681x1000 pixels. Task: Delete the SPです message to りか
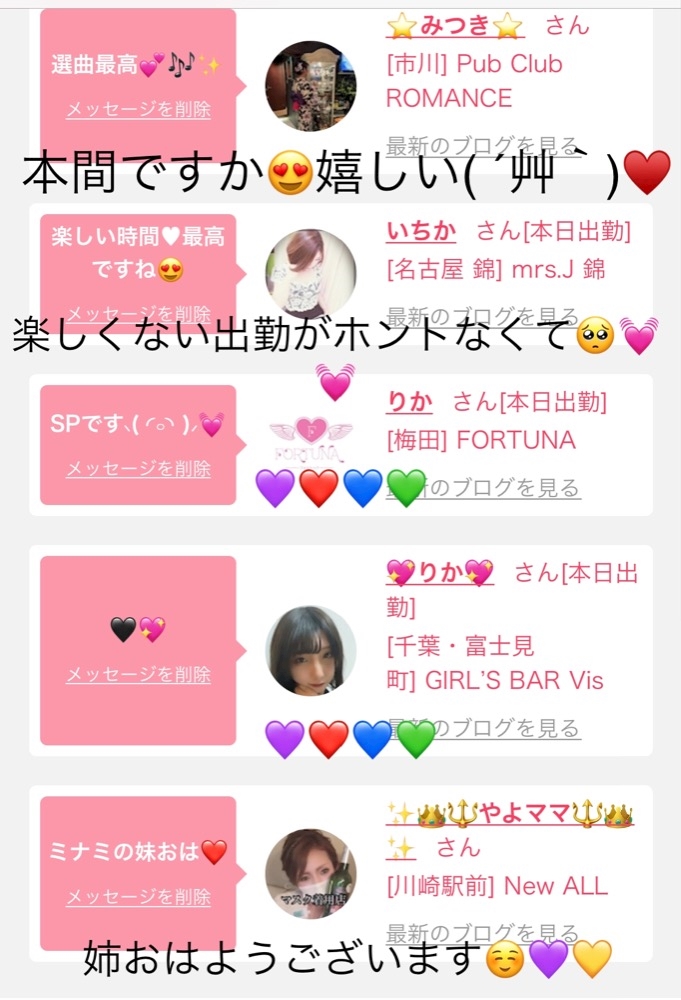click(x=138, y=469)
